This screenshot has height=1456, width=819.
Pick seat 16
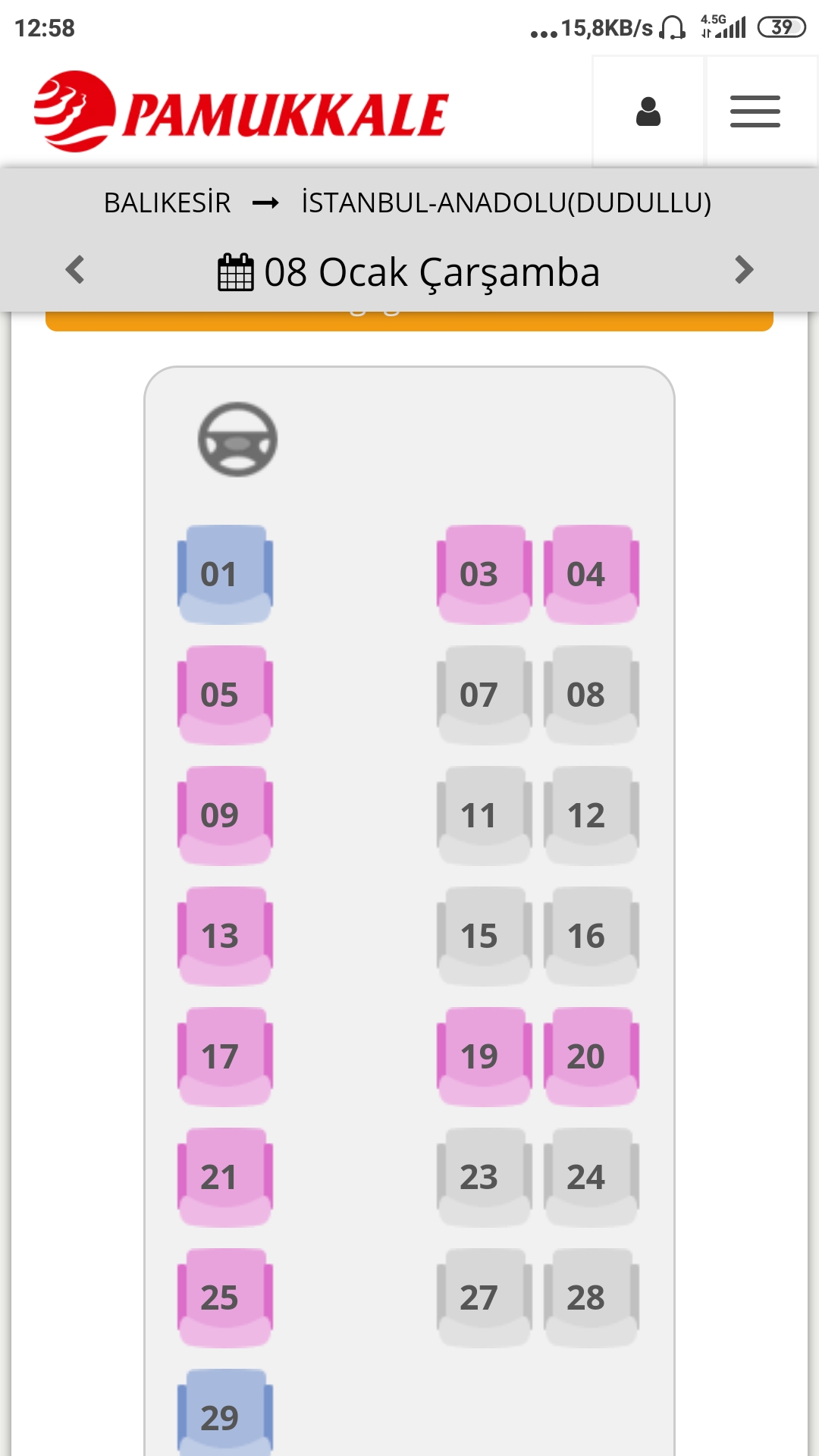point(591,935)
